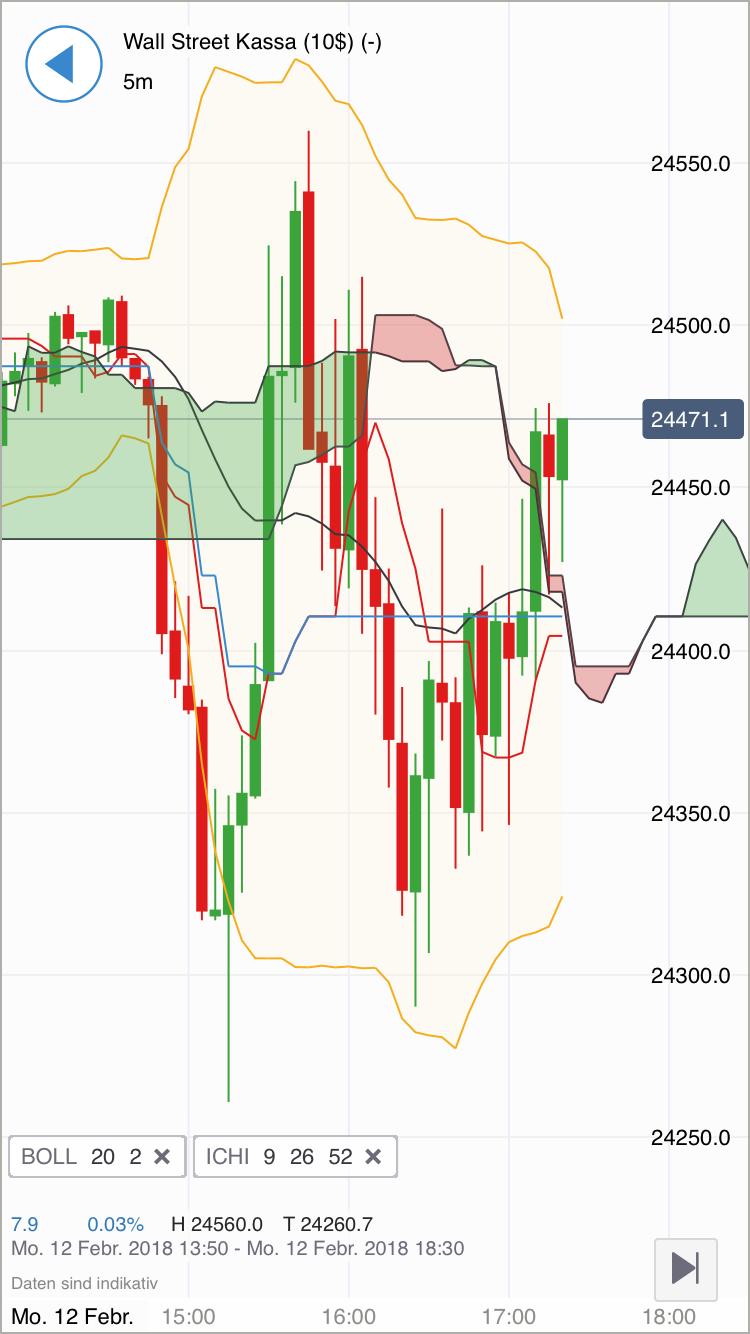Click the current price tag 24471.1
The height and width of the screenshot is (1334, 750).
[x=694, y=420]
